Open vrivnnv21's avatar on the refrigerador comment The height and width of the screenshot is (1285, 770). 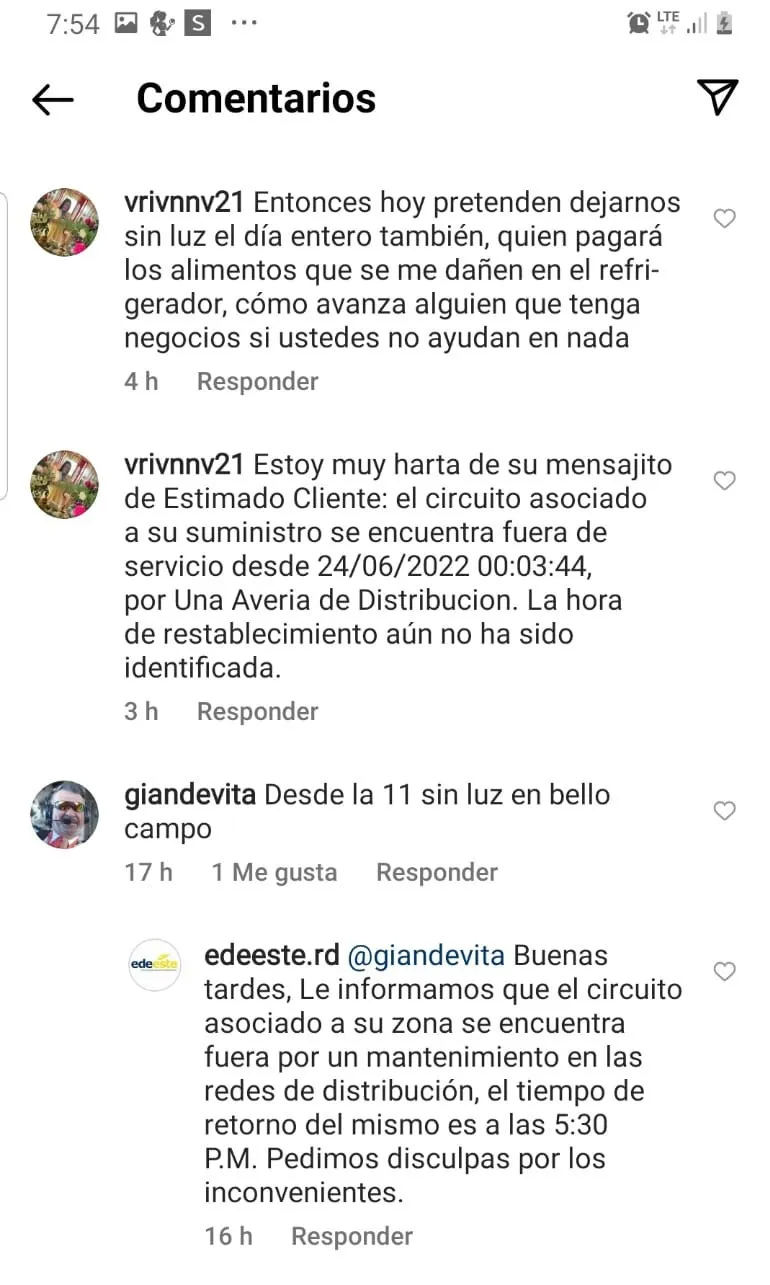click(x=65, y=222)
